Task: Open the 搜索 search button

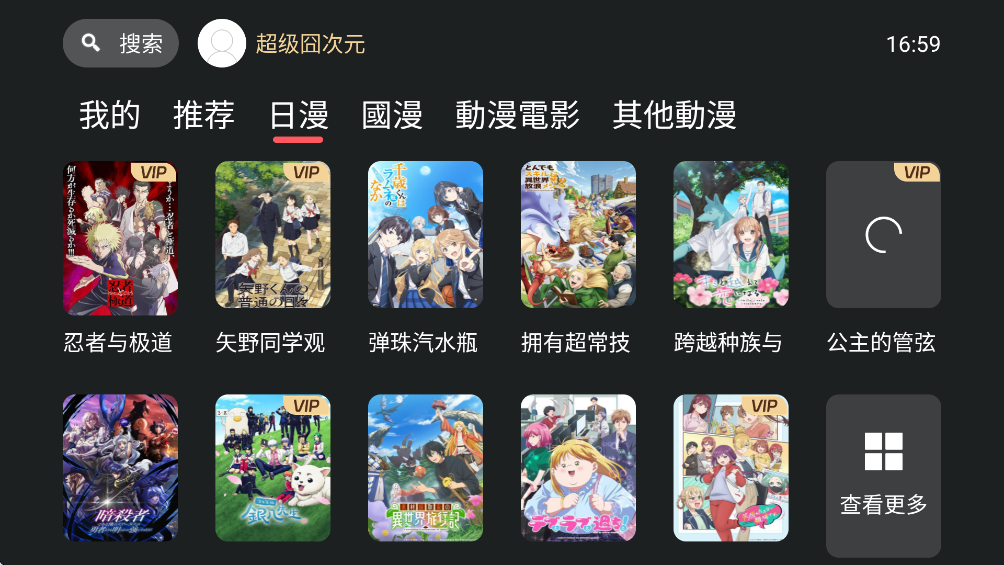Action: [121, 43]
